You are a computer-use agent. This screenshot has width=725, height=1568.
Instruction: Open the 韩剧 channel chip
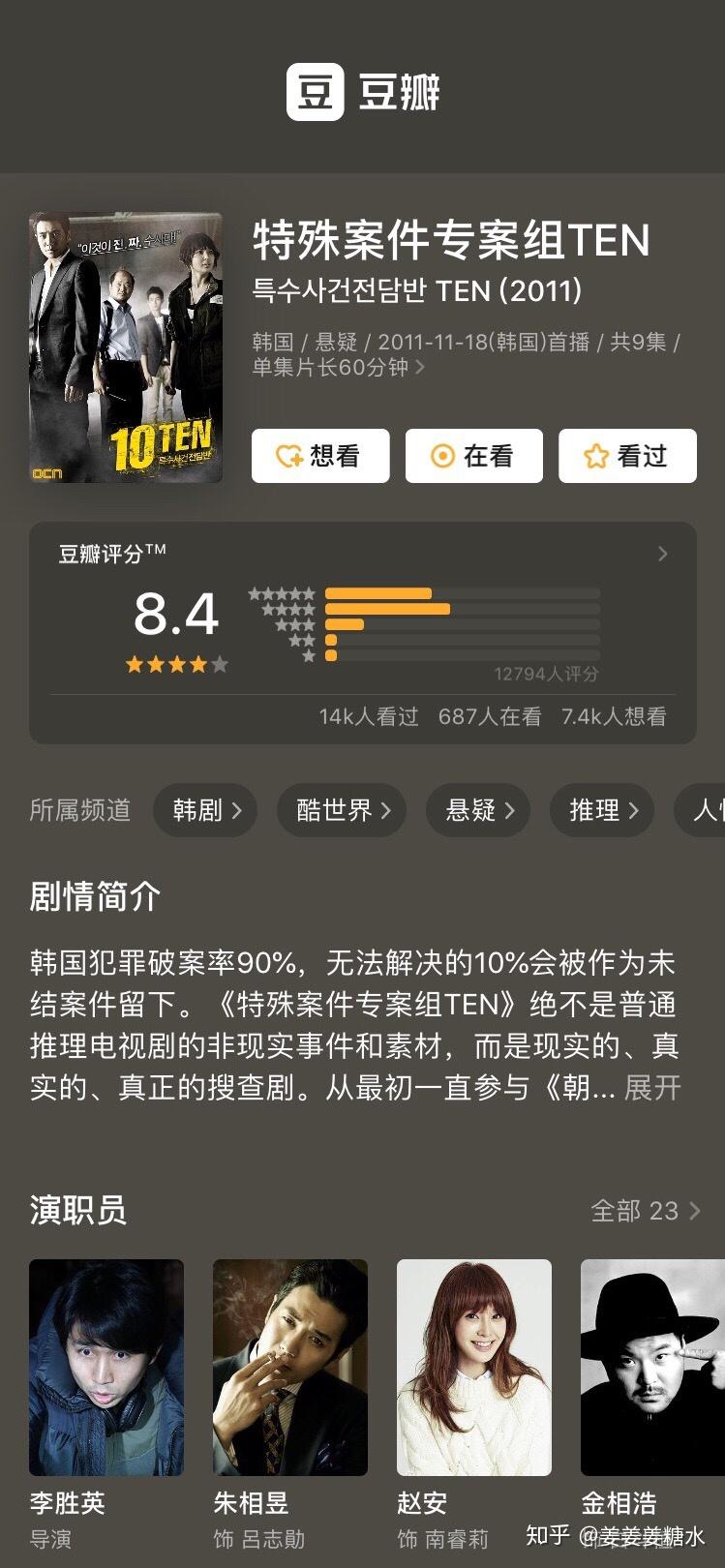205,810
